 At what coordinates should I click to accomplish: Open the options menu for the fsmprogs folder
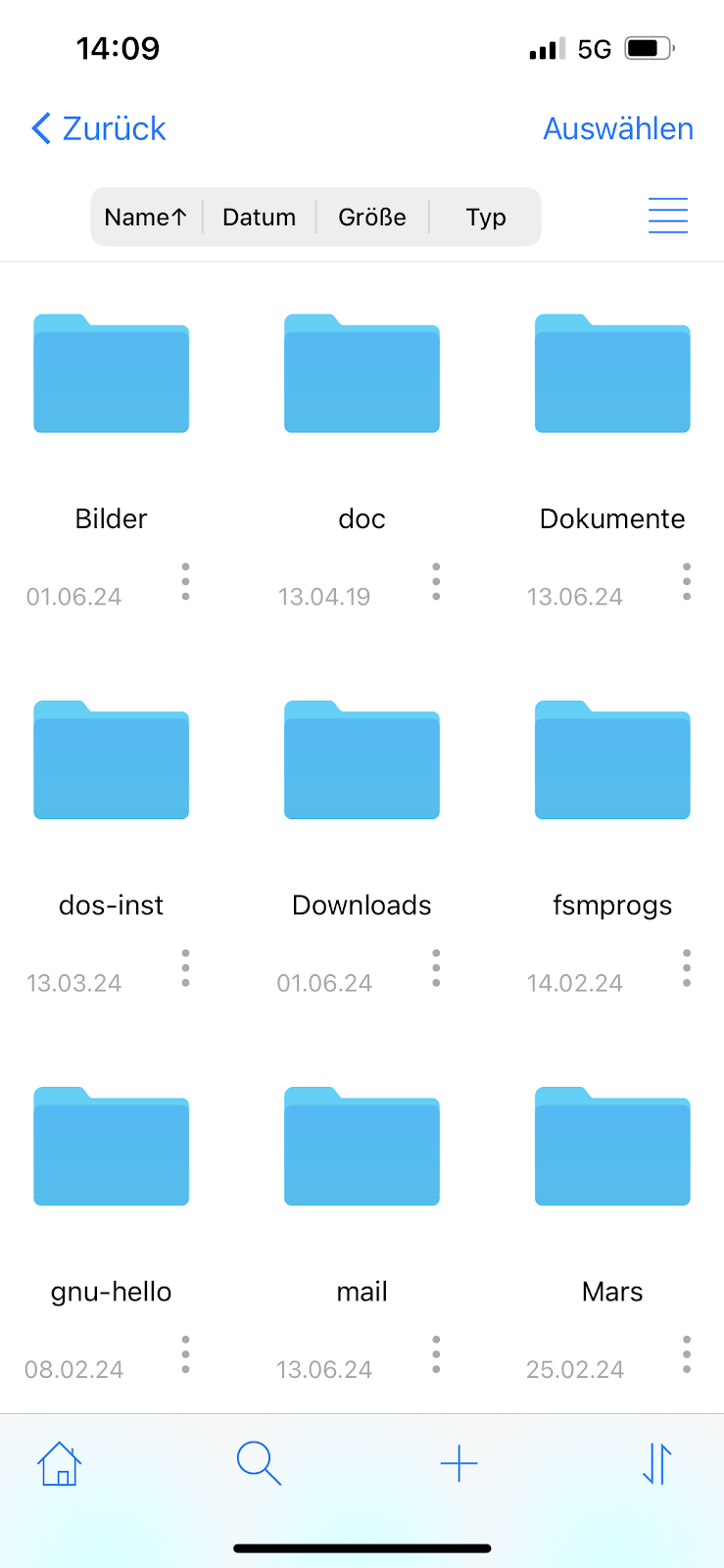coord(686,967)
